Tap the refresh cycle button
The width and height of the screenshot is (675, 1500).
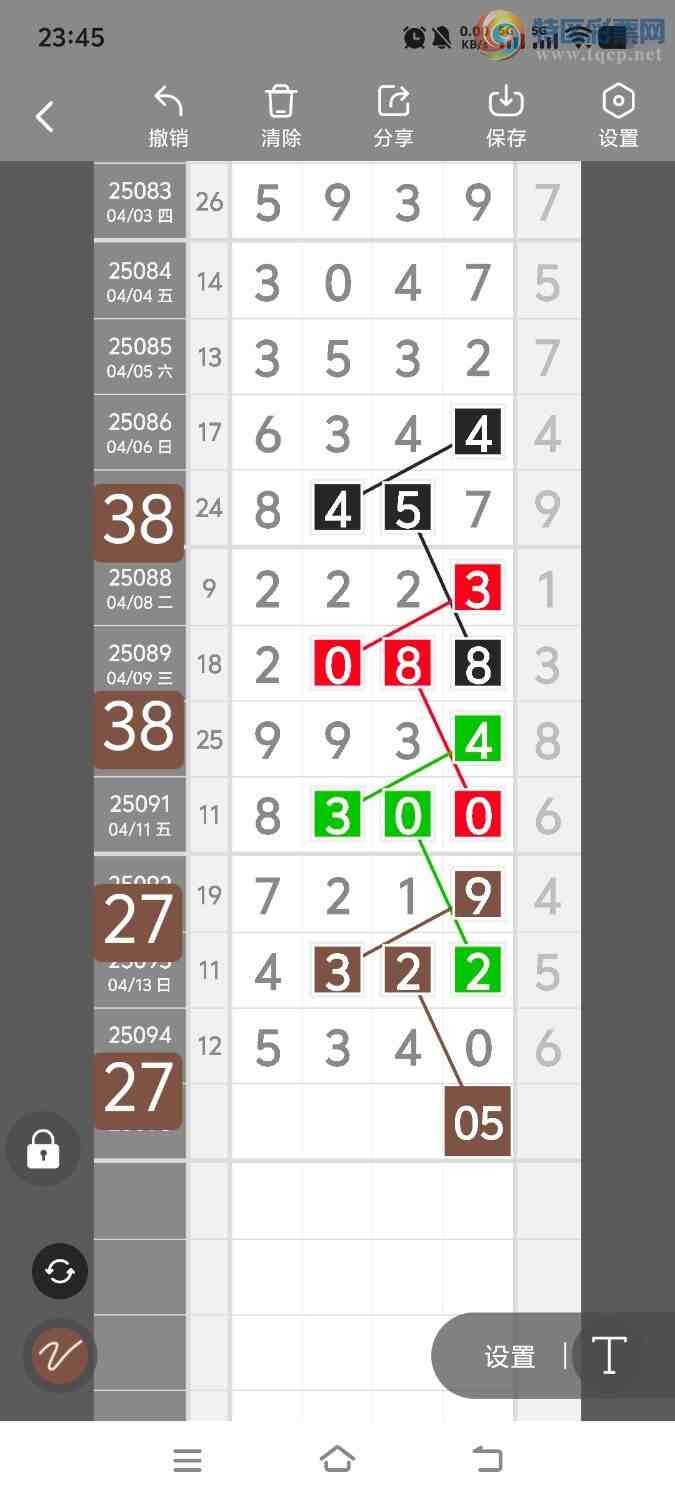[x=60, y=1271]
